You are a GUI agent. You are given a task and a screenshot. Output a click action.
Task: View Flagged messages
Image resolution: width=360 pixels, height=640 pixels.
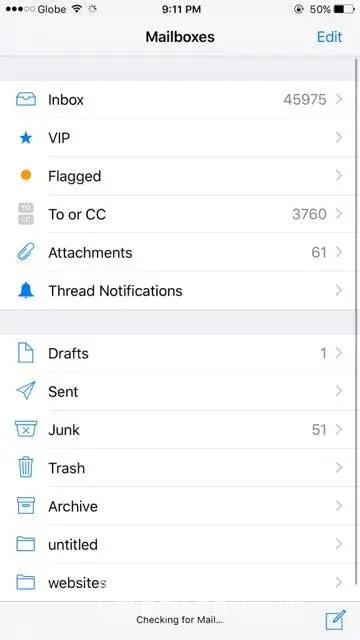[x=180, y=176]
